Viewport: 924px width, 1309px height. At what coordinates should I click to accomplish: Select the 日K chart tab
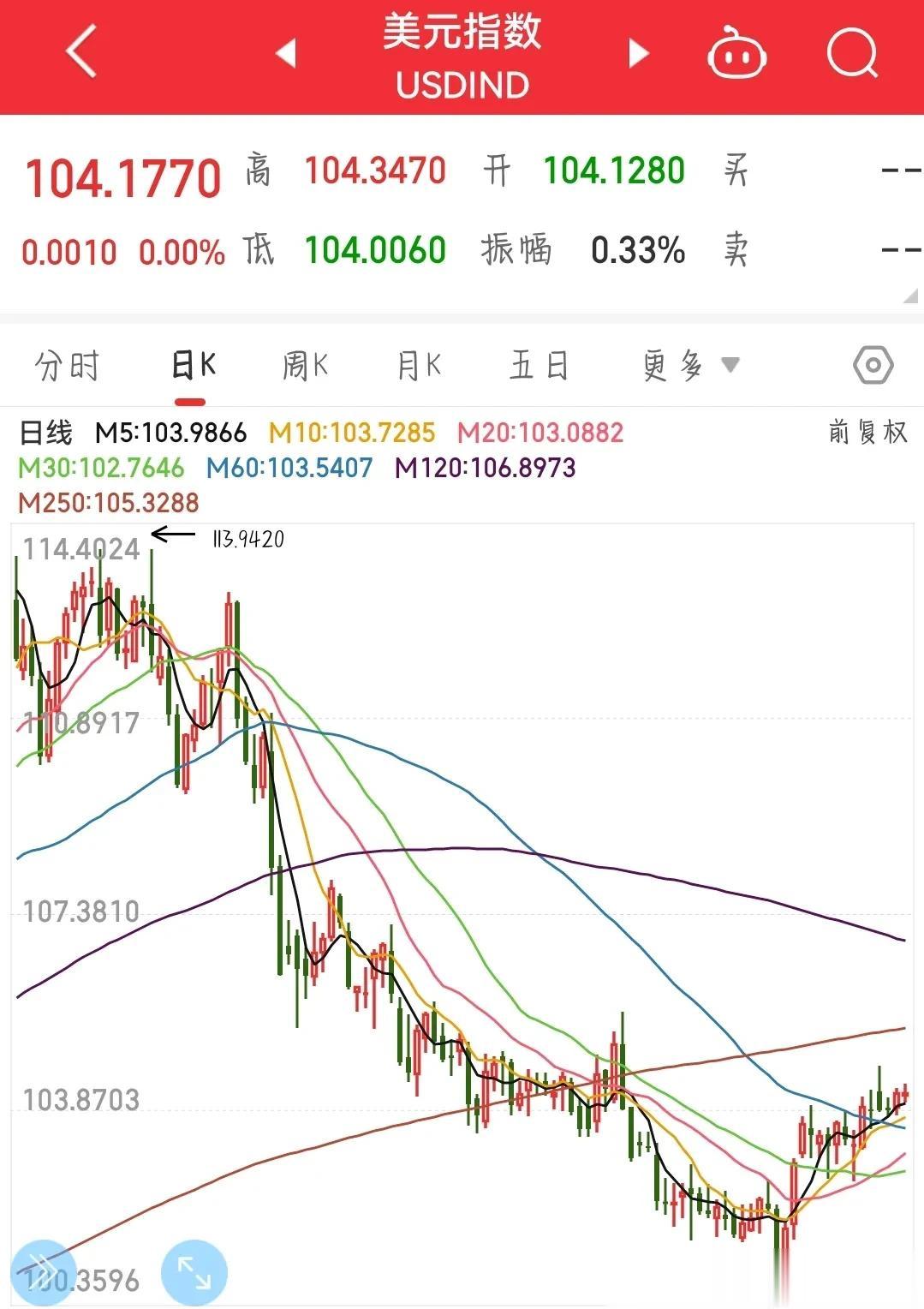pos(192,367)
